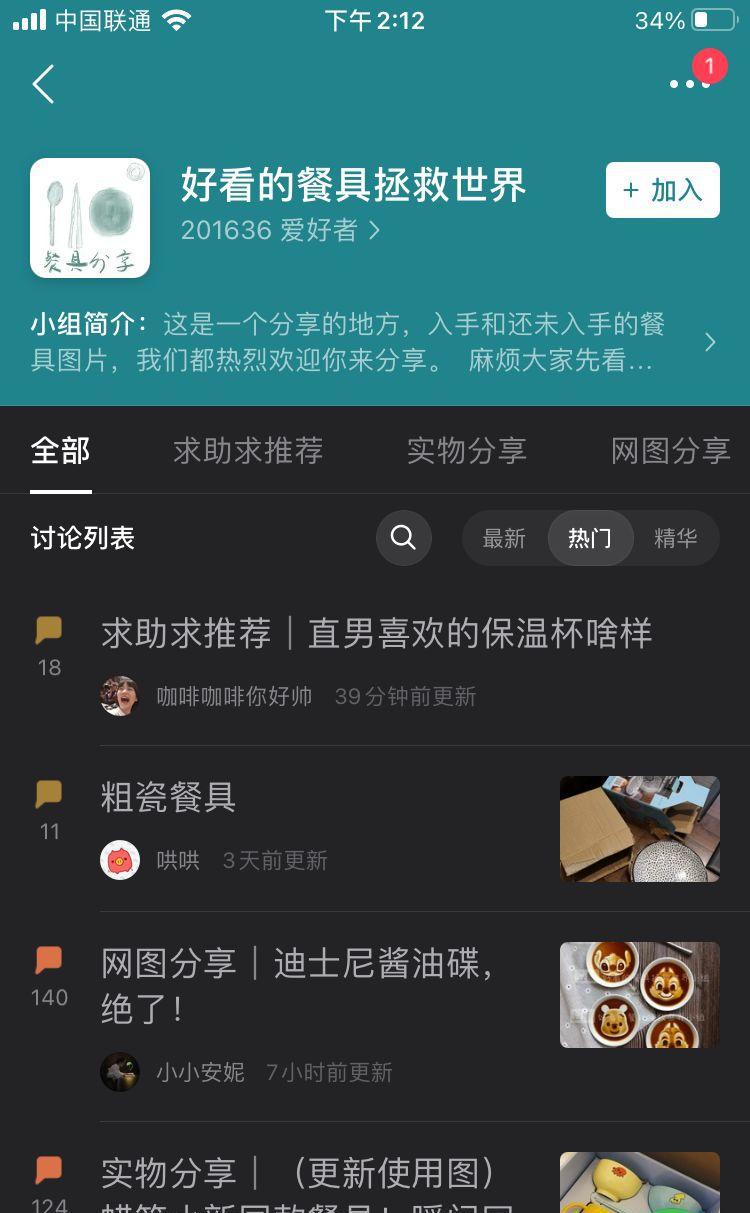
Task: Switch to the 网图分享 tab
Action: coord(670,451)
